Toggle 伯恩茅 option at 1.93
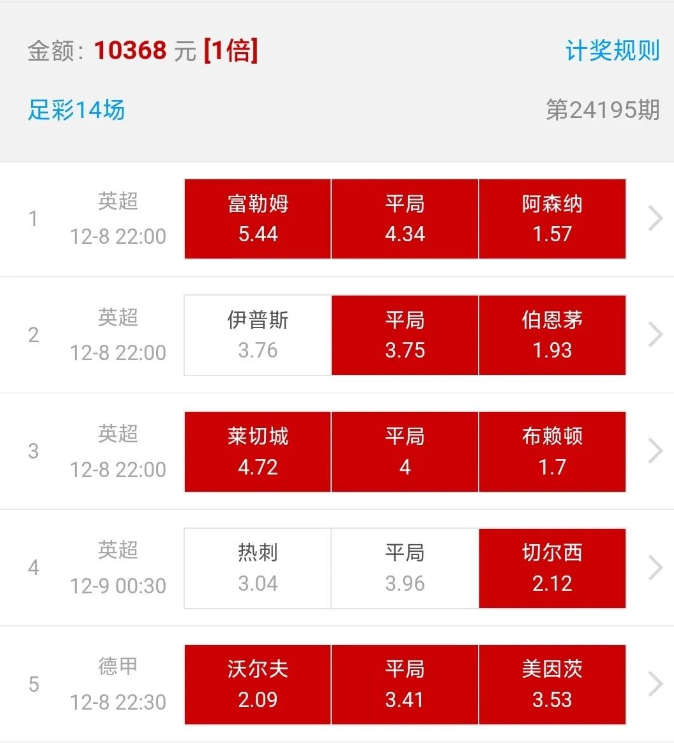674x743 pixels. coord(552,335)
